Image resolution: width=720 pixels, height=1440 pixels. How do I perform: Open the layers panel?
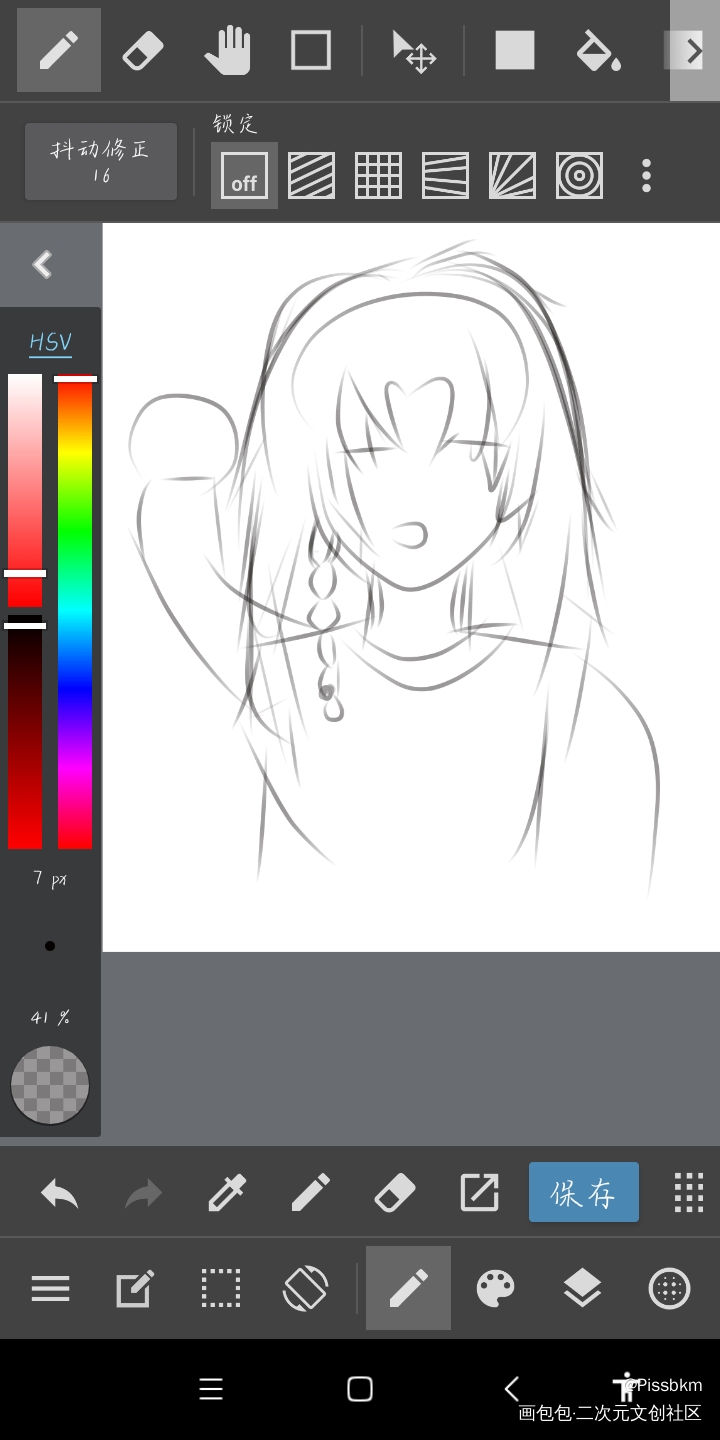pyautogui.click(x=582, y=1288)
